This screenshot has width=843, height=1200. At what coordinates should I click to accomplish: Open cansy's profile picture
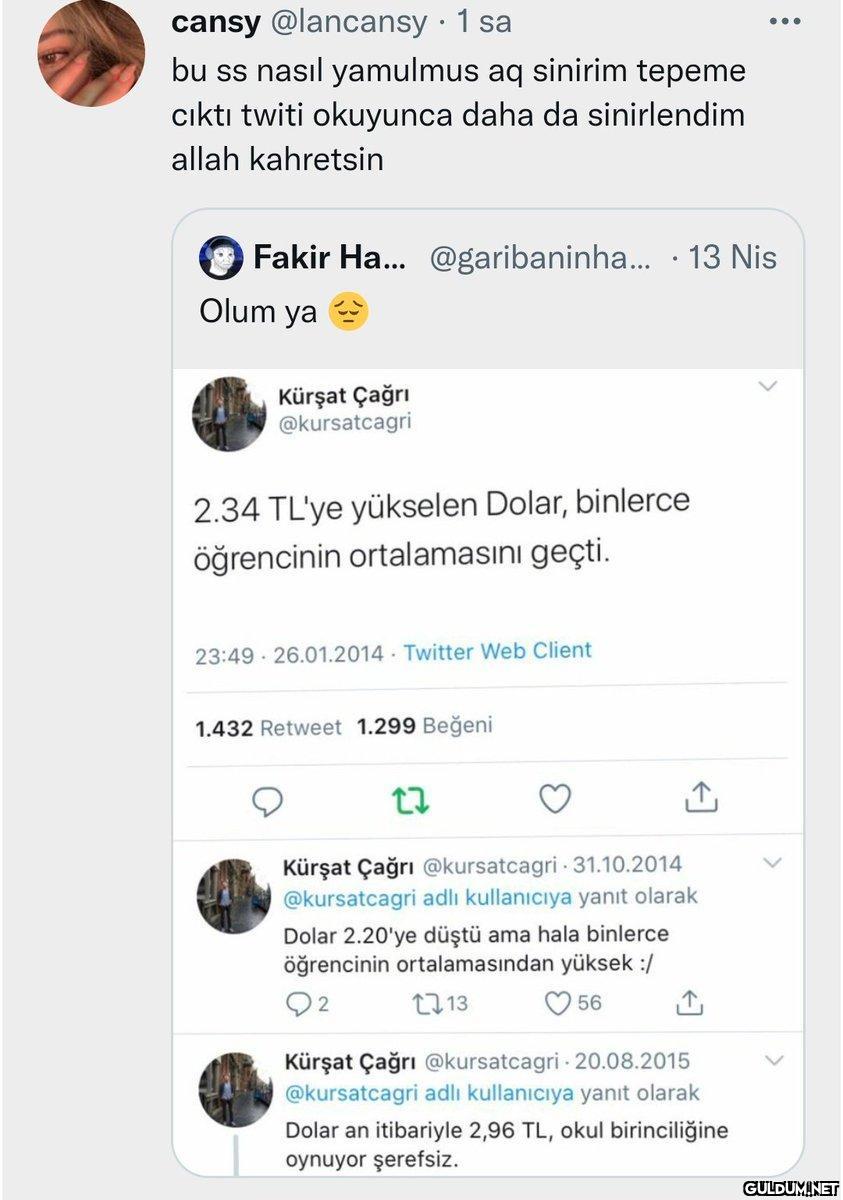point(91,54)
